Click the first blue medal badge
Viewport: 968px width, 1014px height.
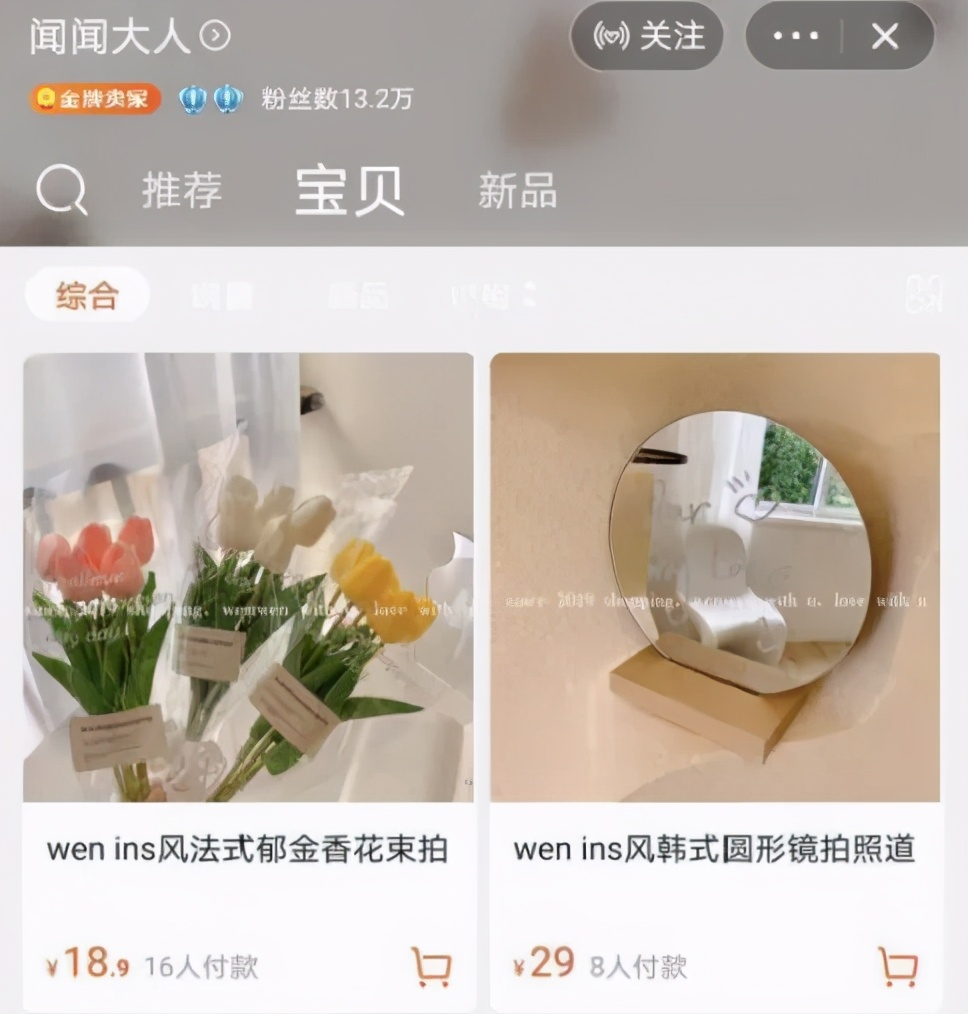click(x=192, y=100)
